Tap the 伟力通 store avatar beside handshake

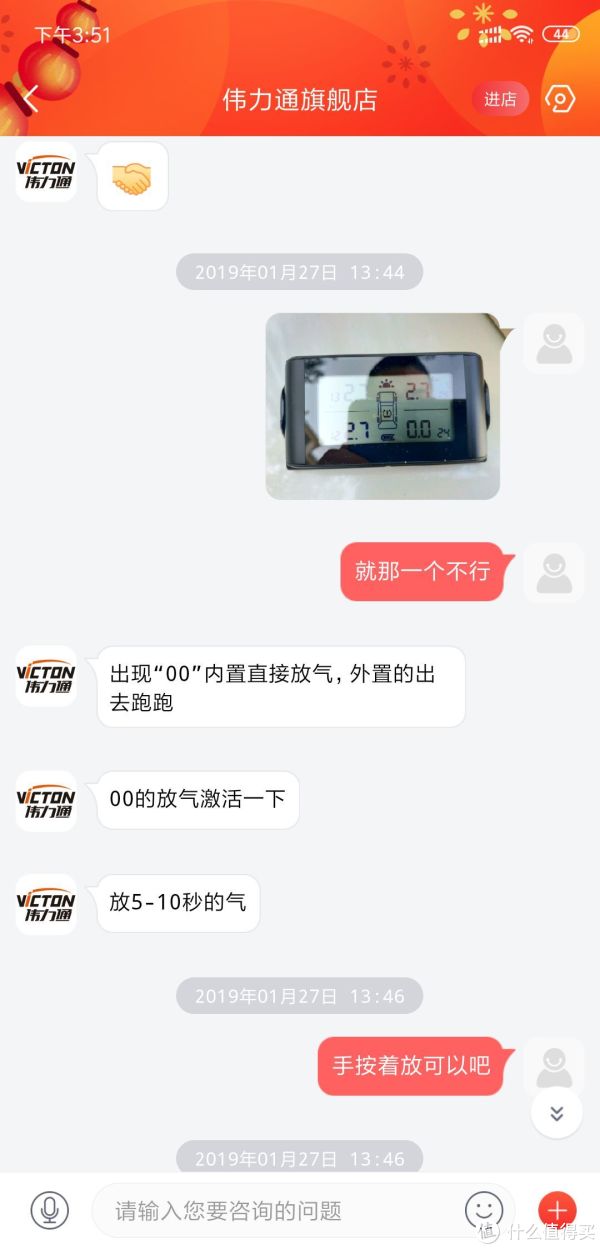(46, 174)
